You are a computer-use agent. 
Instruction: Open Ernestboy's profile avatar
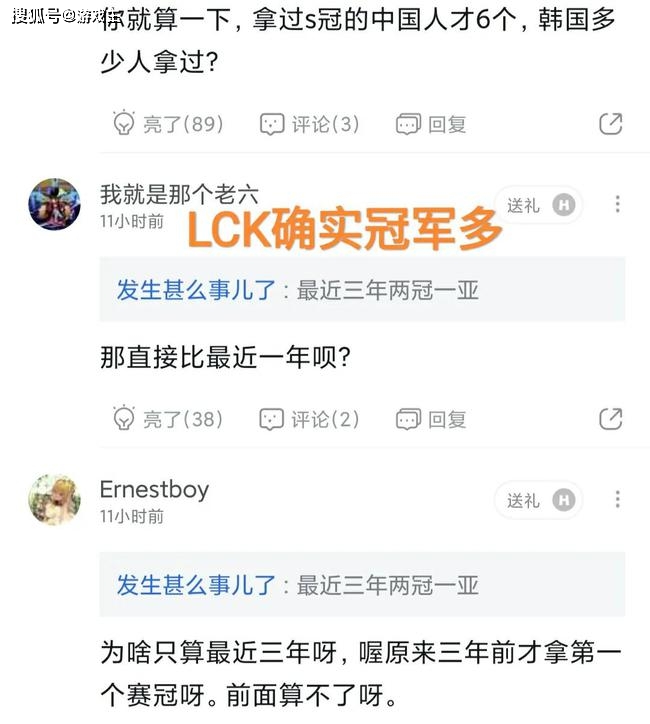click(x=53, y=499)
